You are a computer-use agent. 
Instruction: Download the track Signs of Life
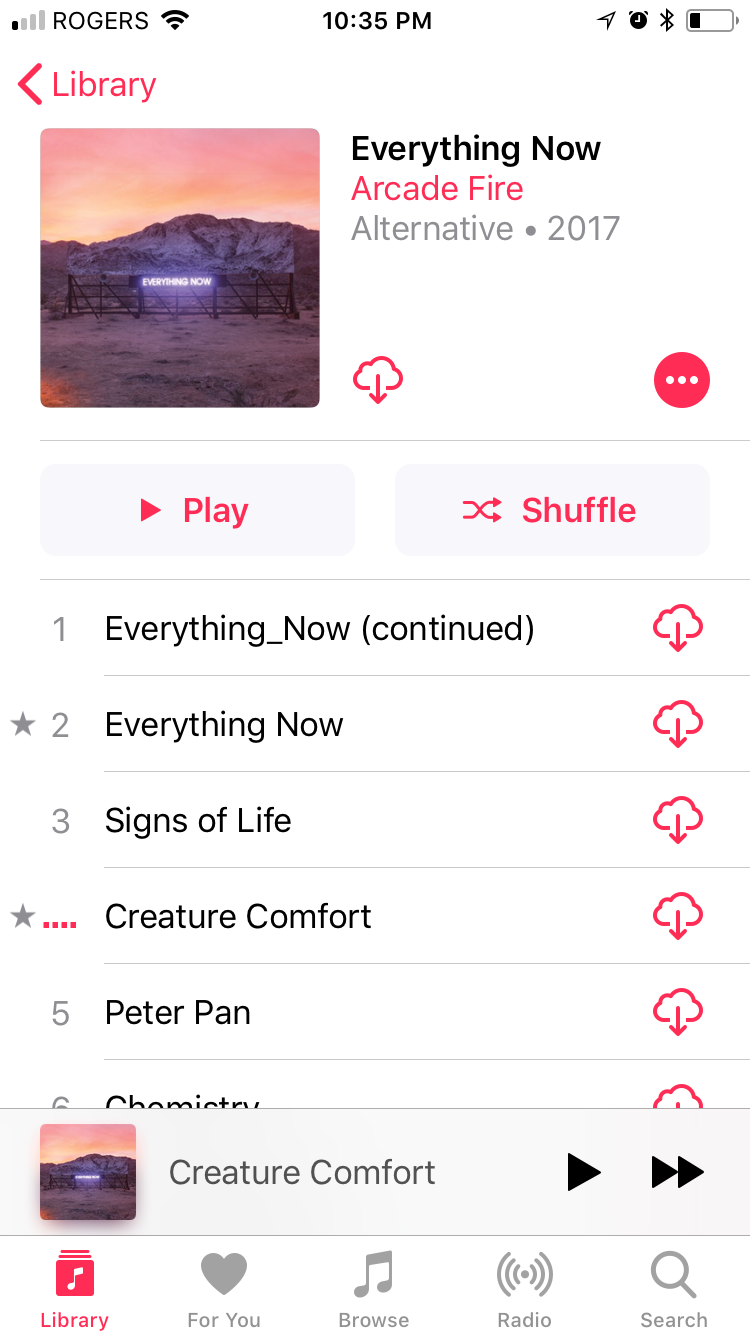point(677,820)
